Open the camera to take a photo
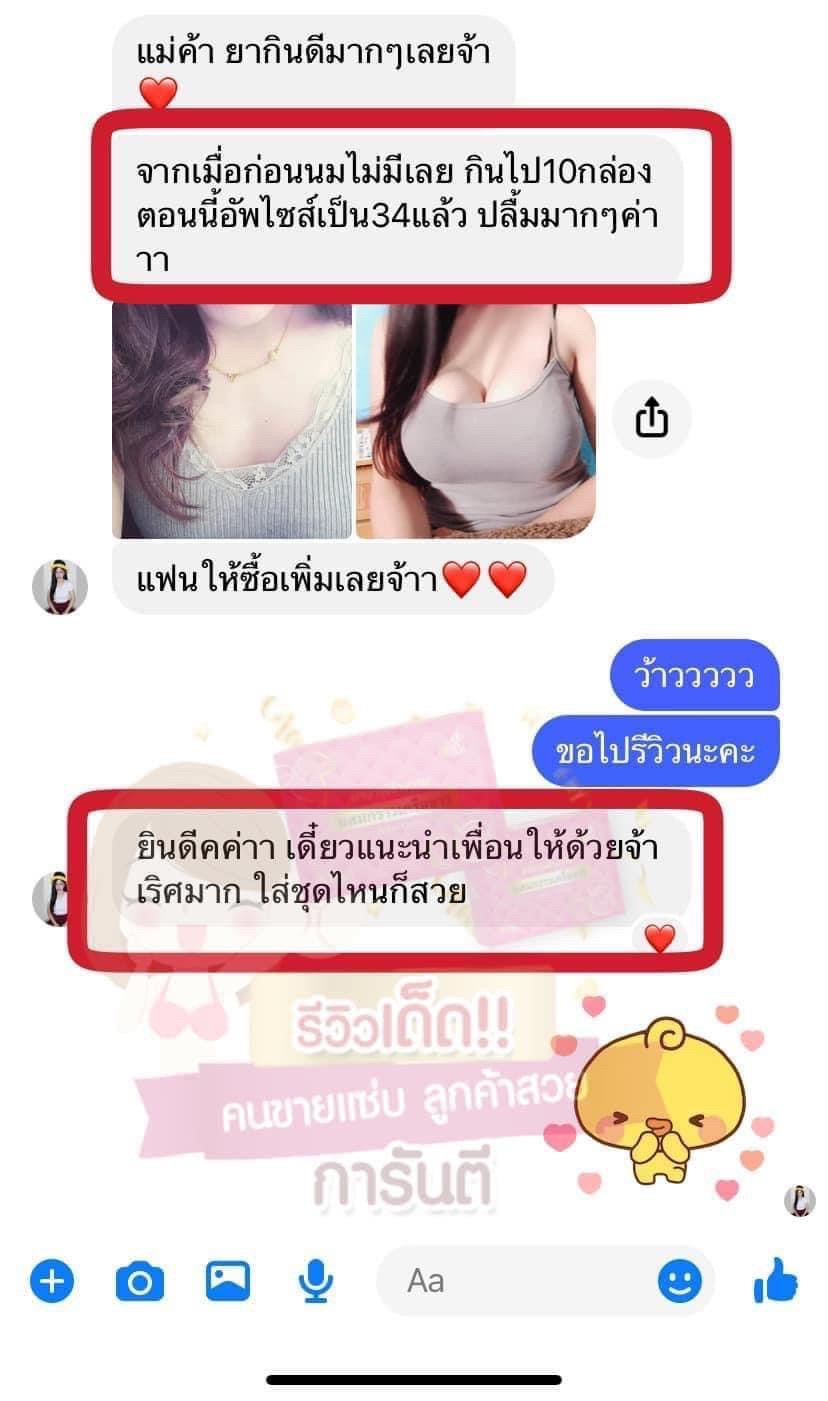 pos(140,1281)
